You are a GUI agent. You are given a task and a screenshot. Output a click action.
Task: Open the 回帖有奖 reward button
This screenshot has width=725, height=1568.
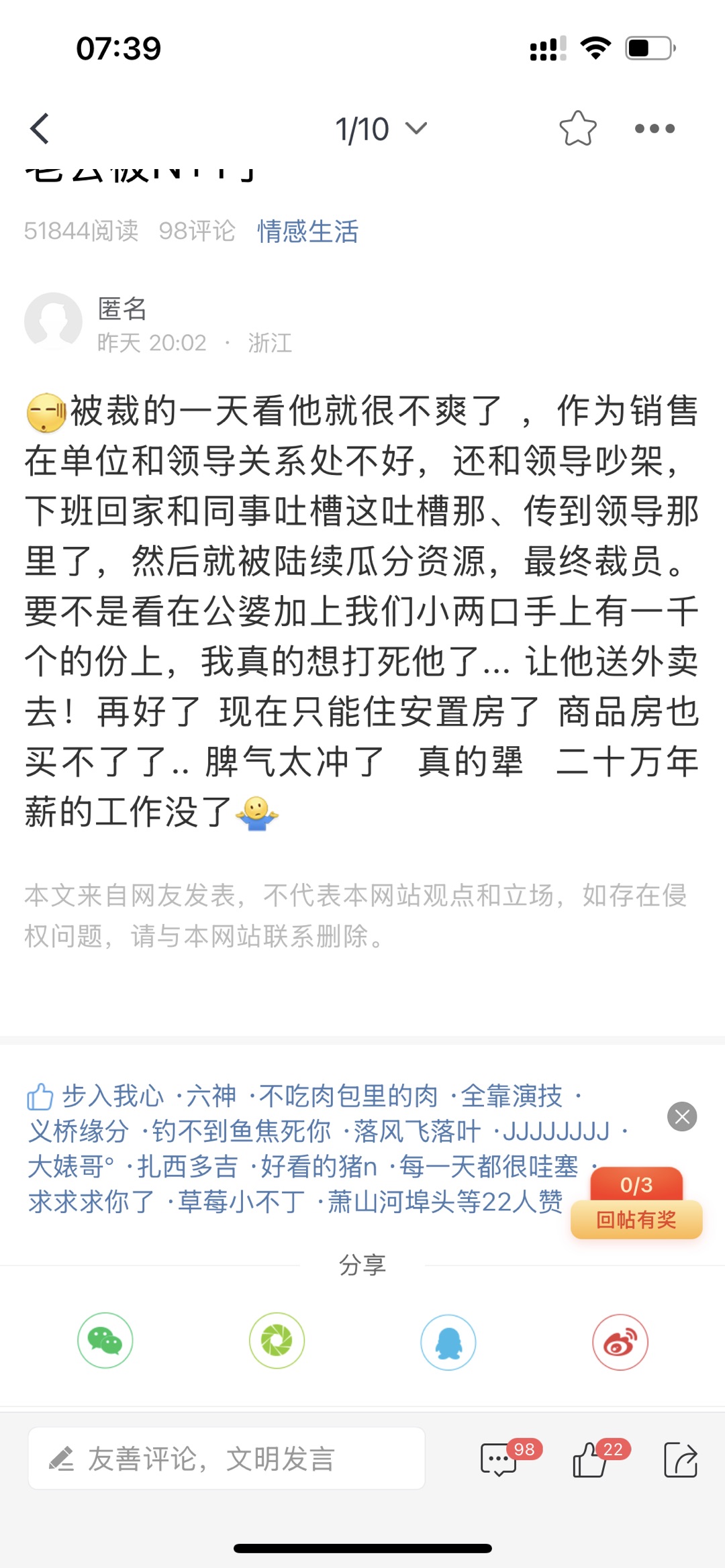click(x=636, y=1219)
